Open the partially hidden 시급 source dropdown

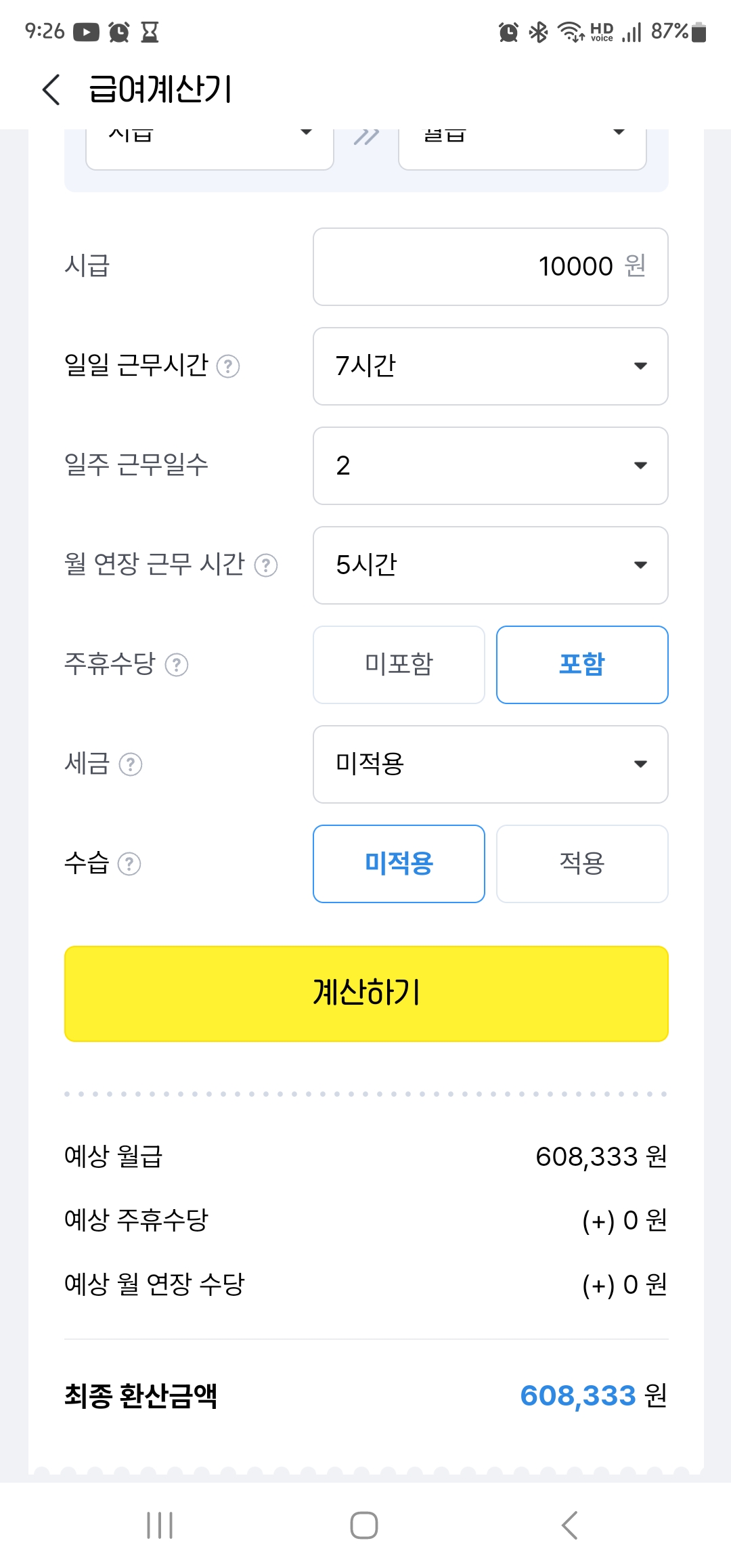(210, 149)
